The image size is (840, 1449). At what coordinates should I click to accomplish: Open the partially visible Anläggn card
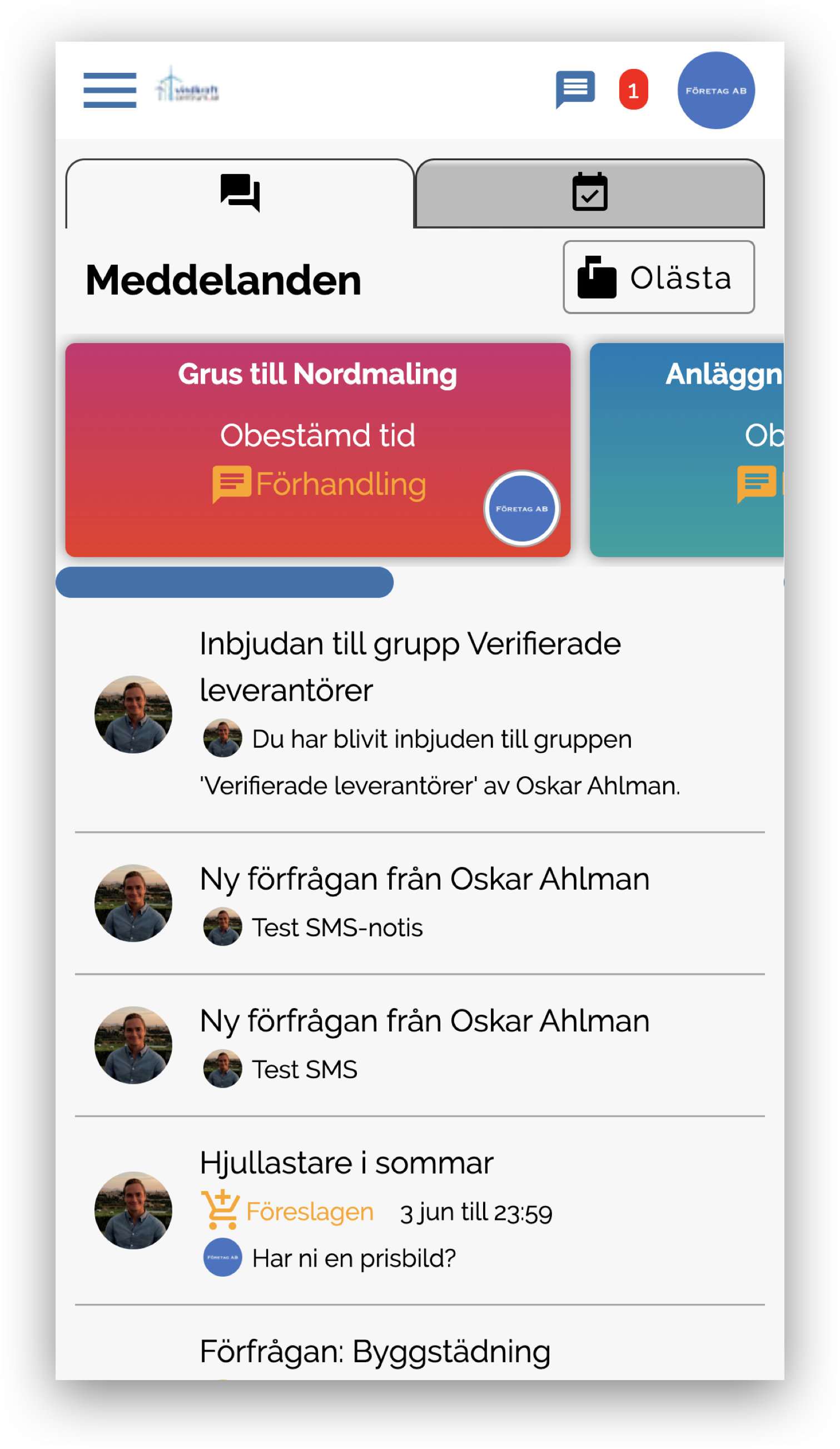pos(687,449)
